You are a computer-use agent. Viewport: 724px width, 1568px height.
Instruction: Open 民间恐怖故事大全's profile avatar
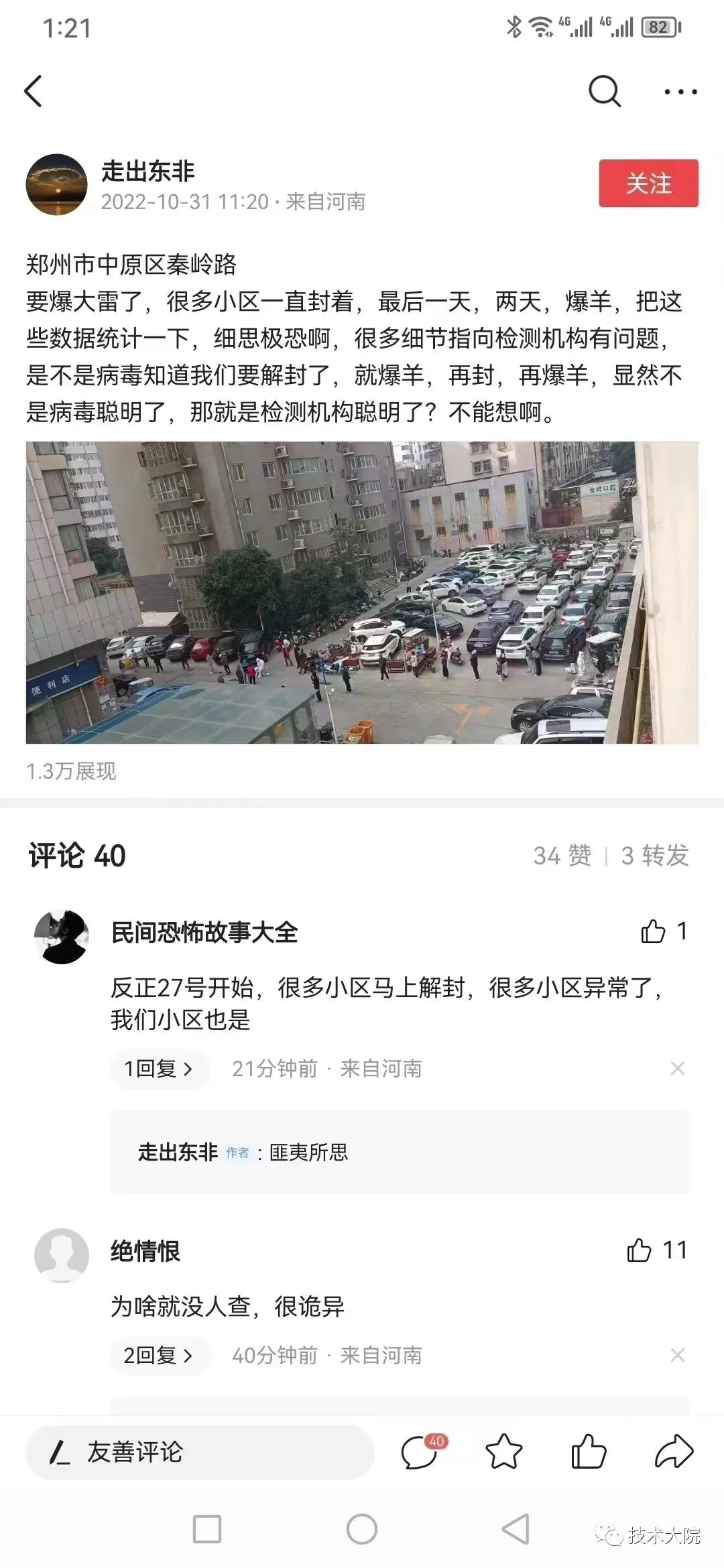(x=62, y=937)
